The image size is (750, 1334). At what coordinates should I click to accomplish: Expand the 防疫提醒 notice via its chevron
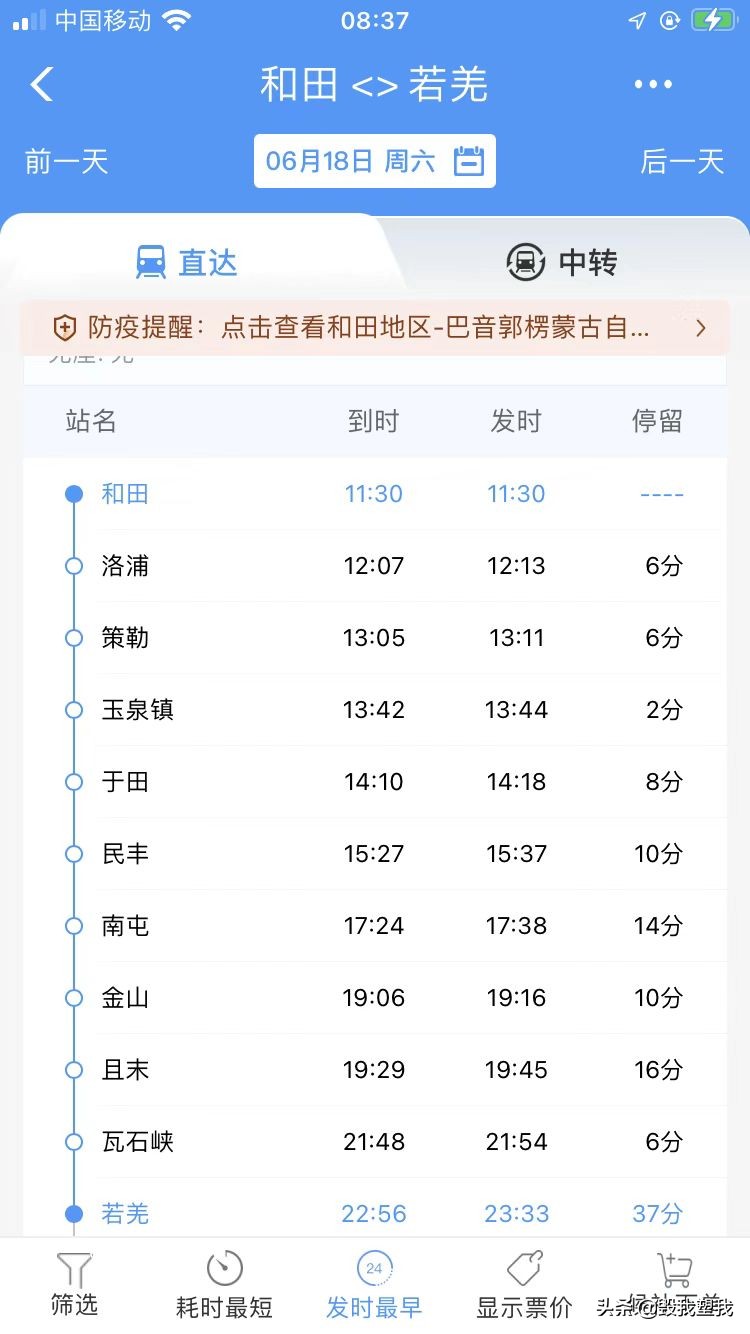(x=700, y=327)
